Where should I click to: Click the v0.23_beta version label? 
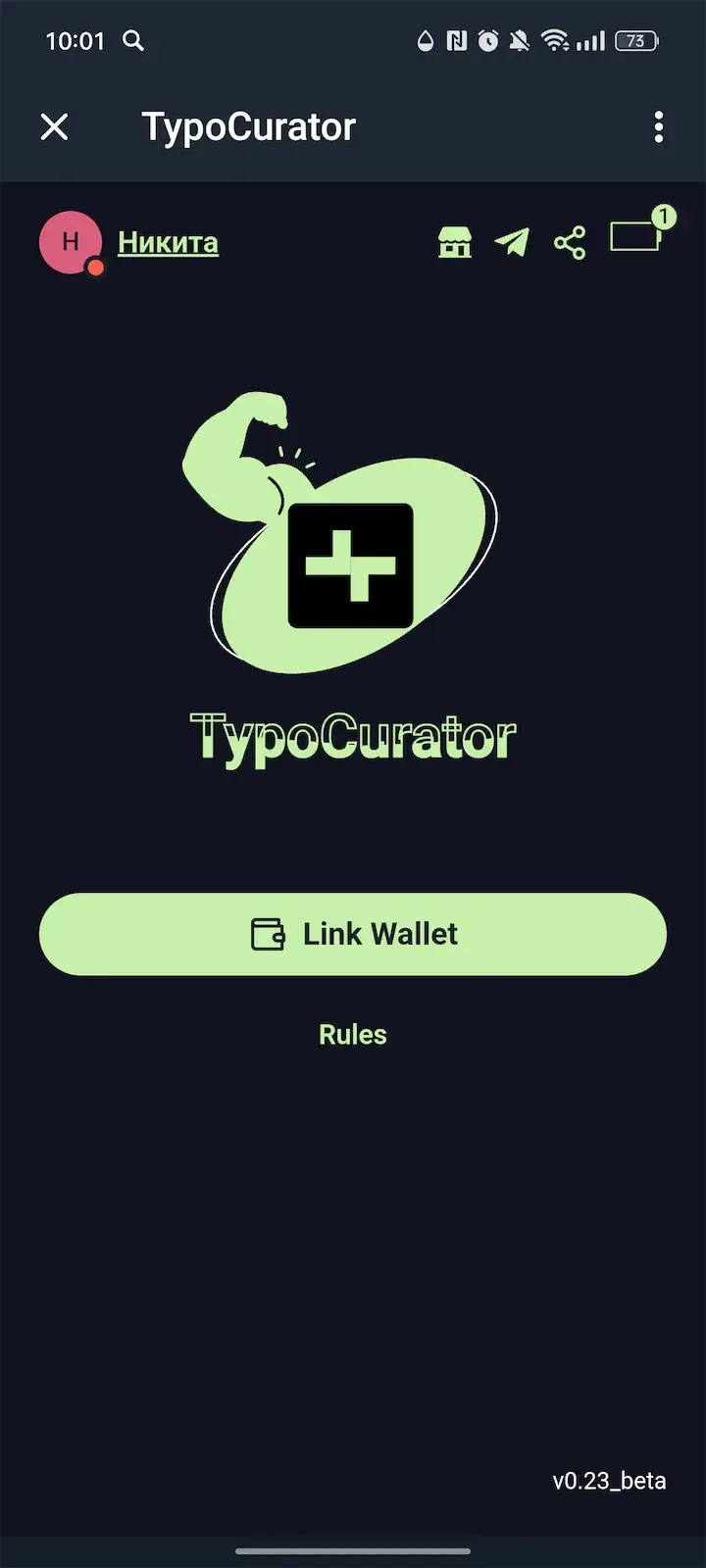[608, 1481]
